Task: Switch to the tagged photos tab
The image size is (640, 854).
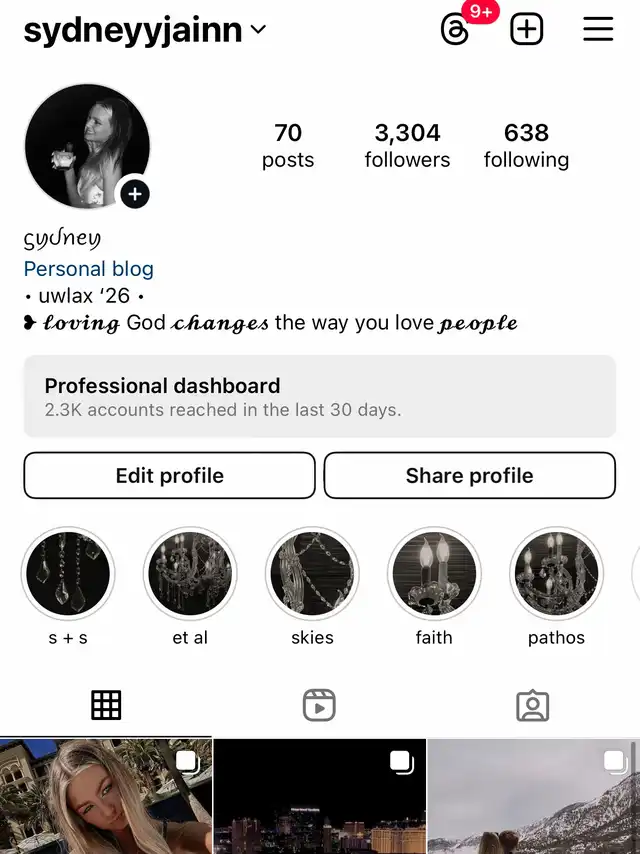Action: pyautogui.click(x=532, y=706)
